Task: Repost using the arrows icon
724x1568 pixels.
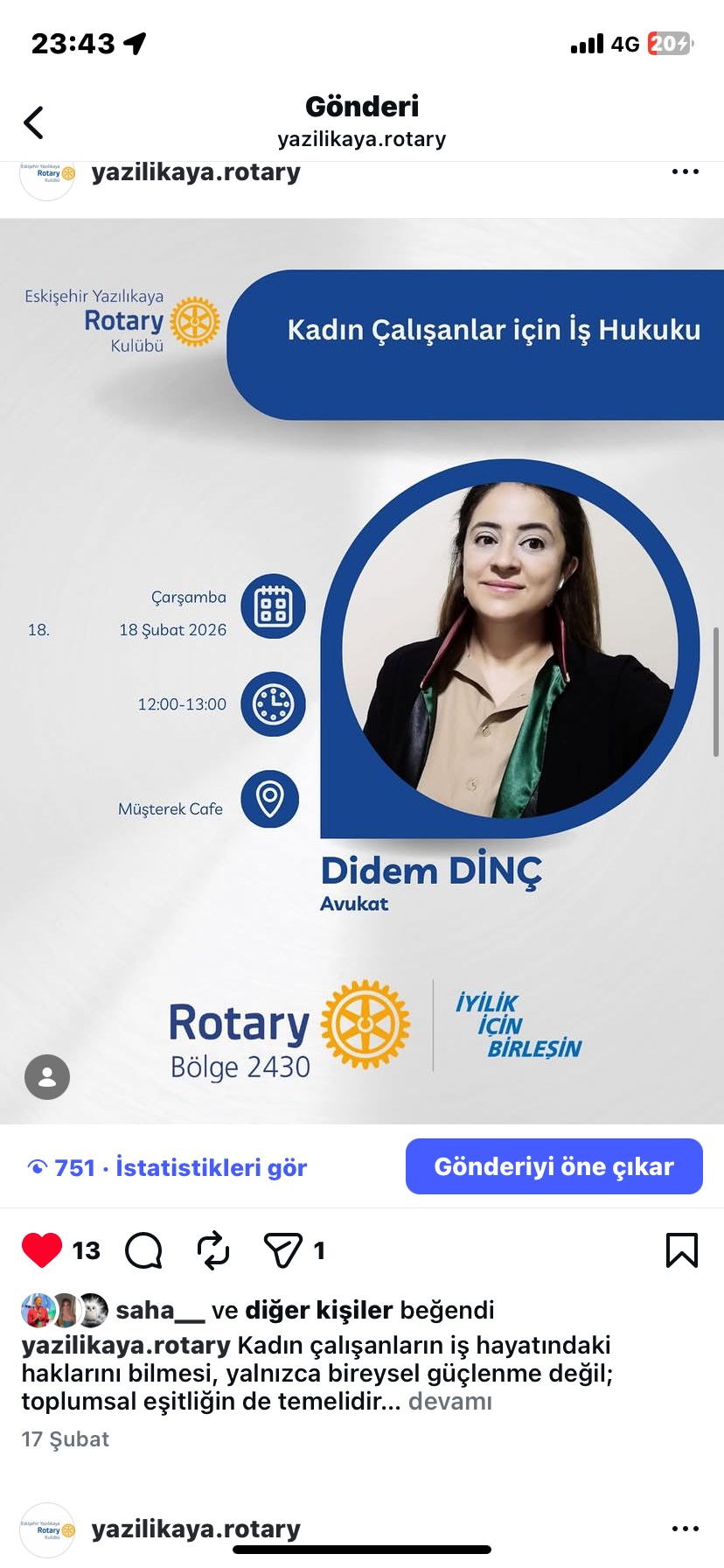Action: 213,1250
